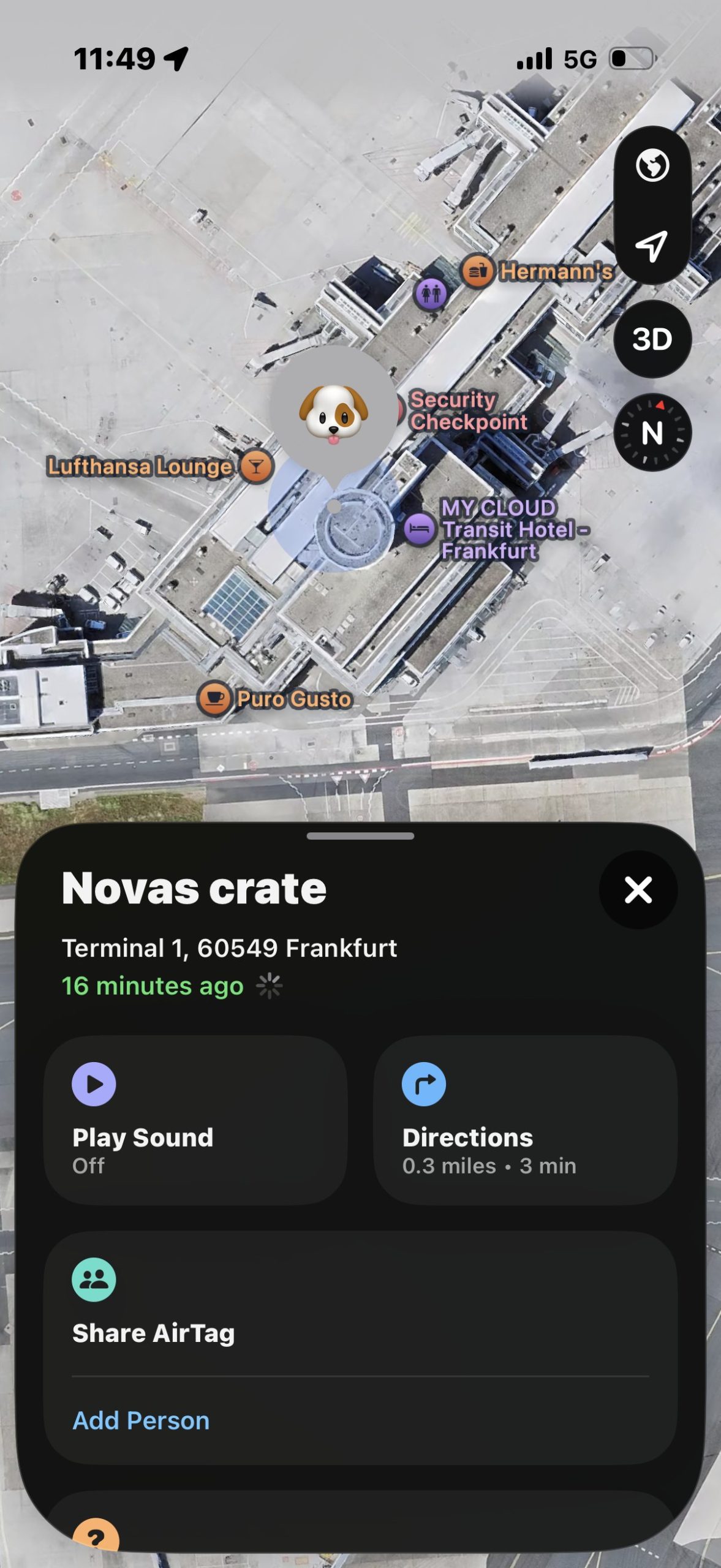Screen dimensions: 721x1568
Task: Open the MY CLOUD Transit Hotel marker
Action: click(420, 529)
